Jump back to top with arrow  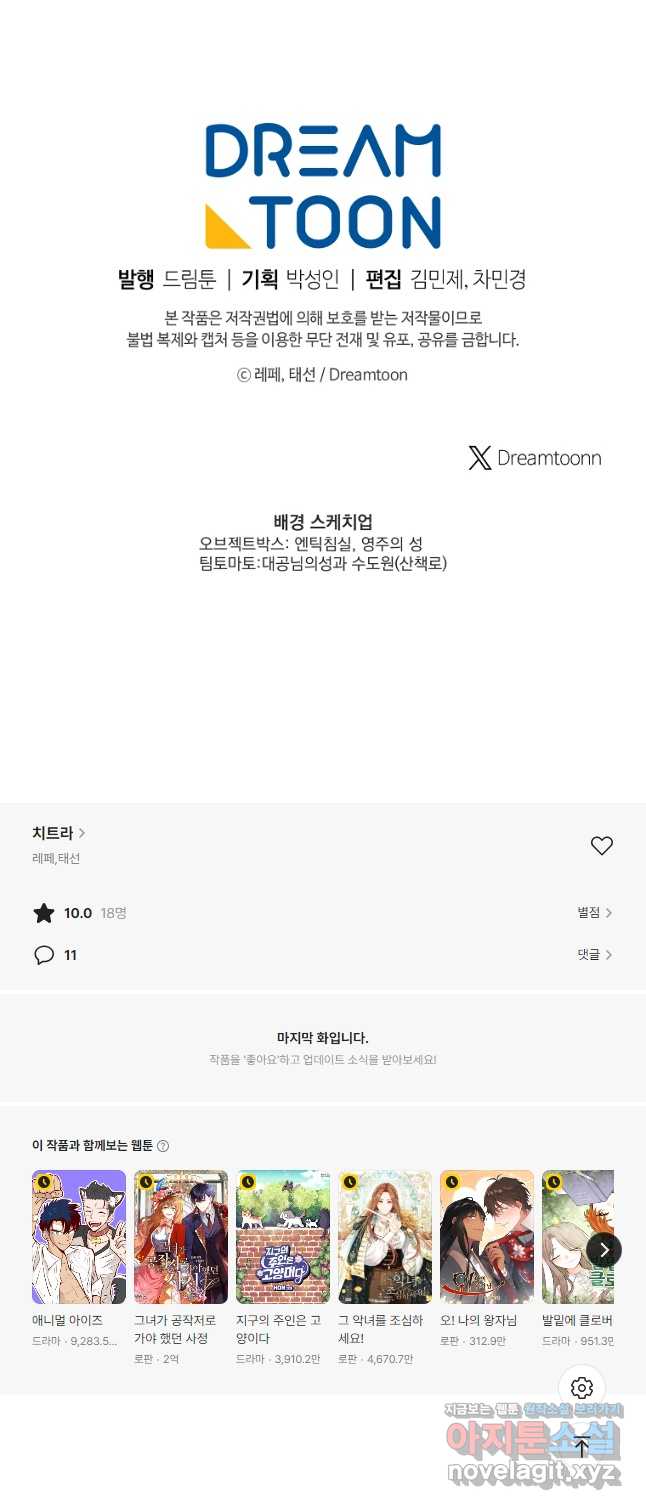582,1445
